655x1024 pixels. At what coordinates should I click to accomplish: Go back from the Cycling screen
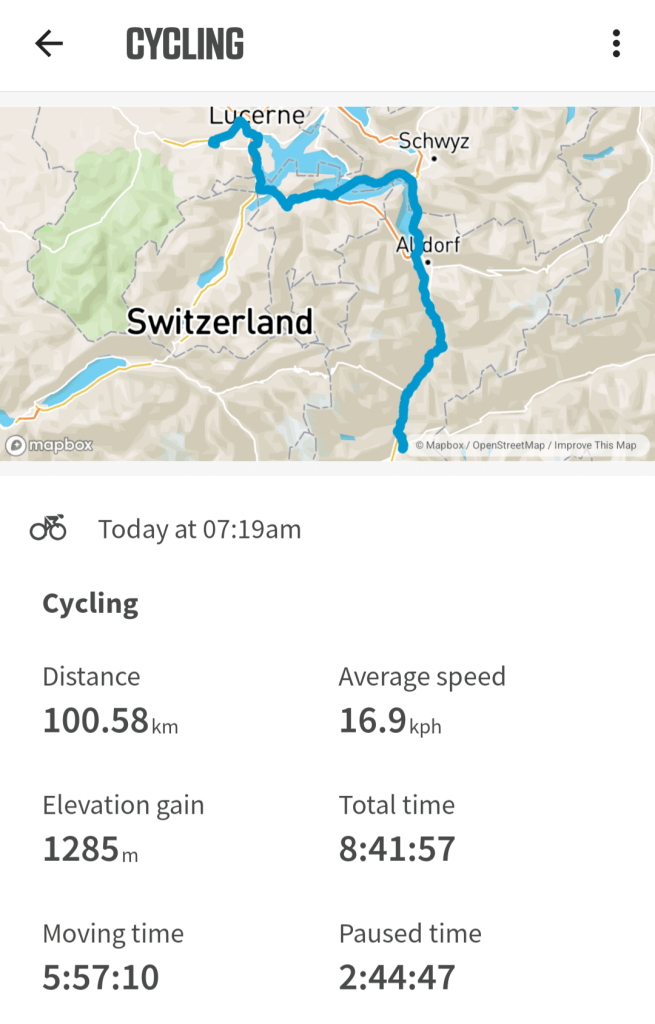point(48,43)
